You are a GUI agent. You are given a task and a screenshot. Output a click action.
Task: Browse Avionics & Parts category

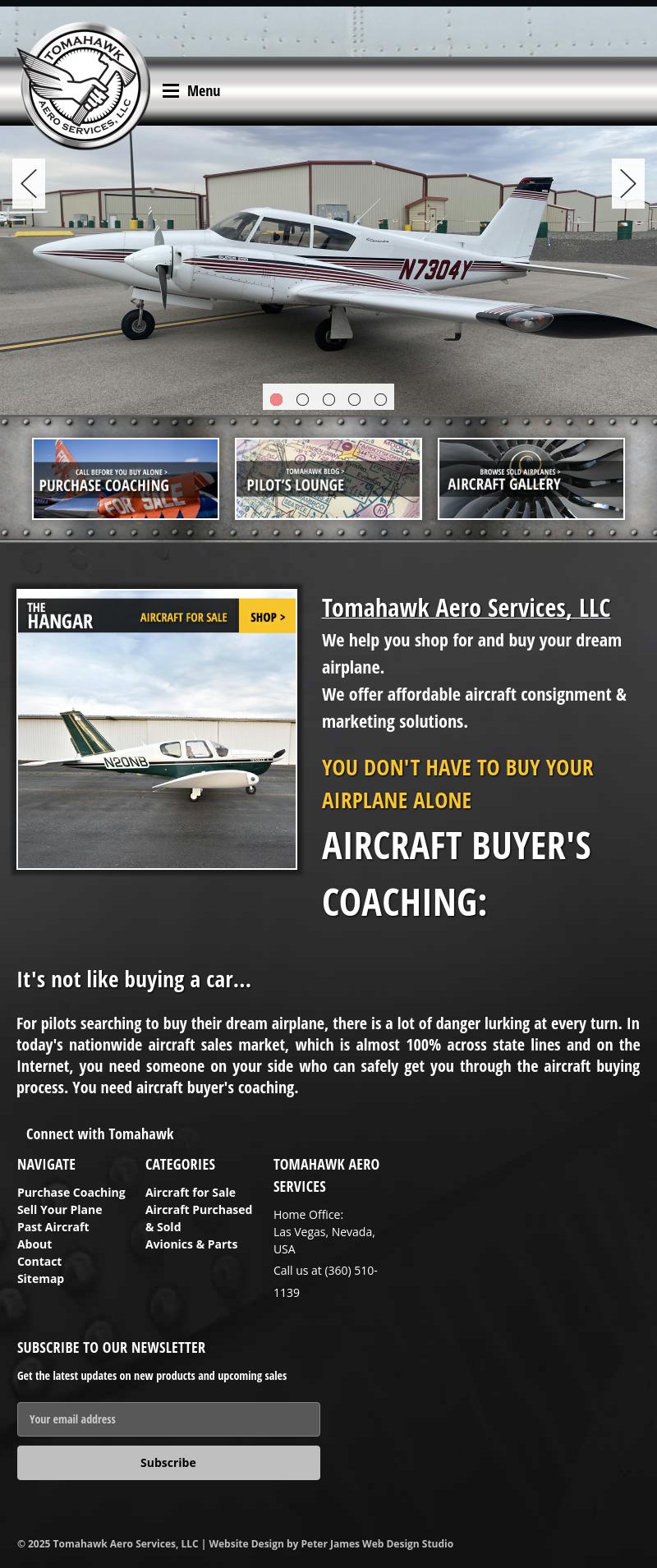tap(191, 1244)
